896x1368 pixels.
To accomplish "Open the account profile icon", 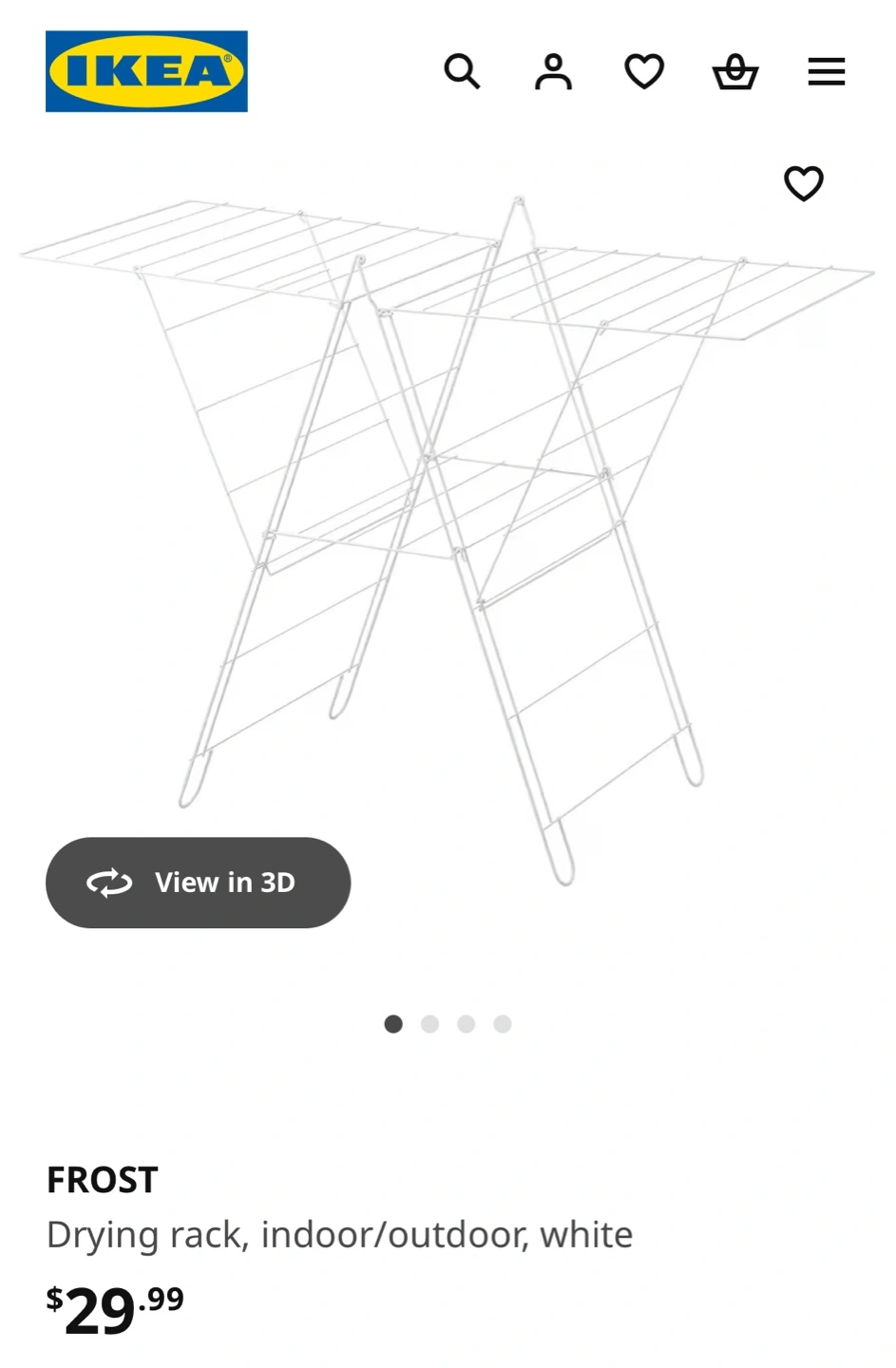I will [553, 71].
